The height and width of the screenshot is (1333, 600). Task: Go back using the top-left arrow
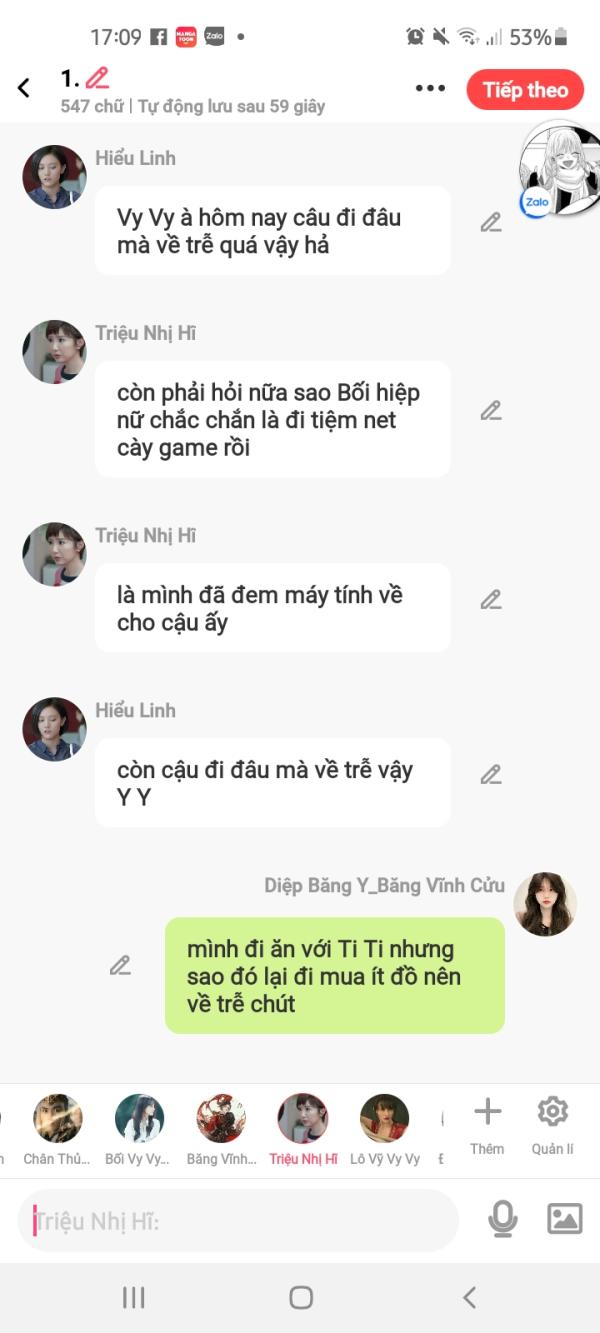pos(24,88)
